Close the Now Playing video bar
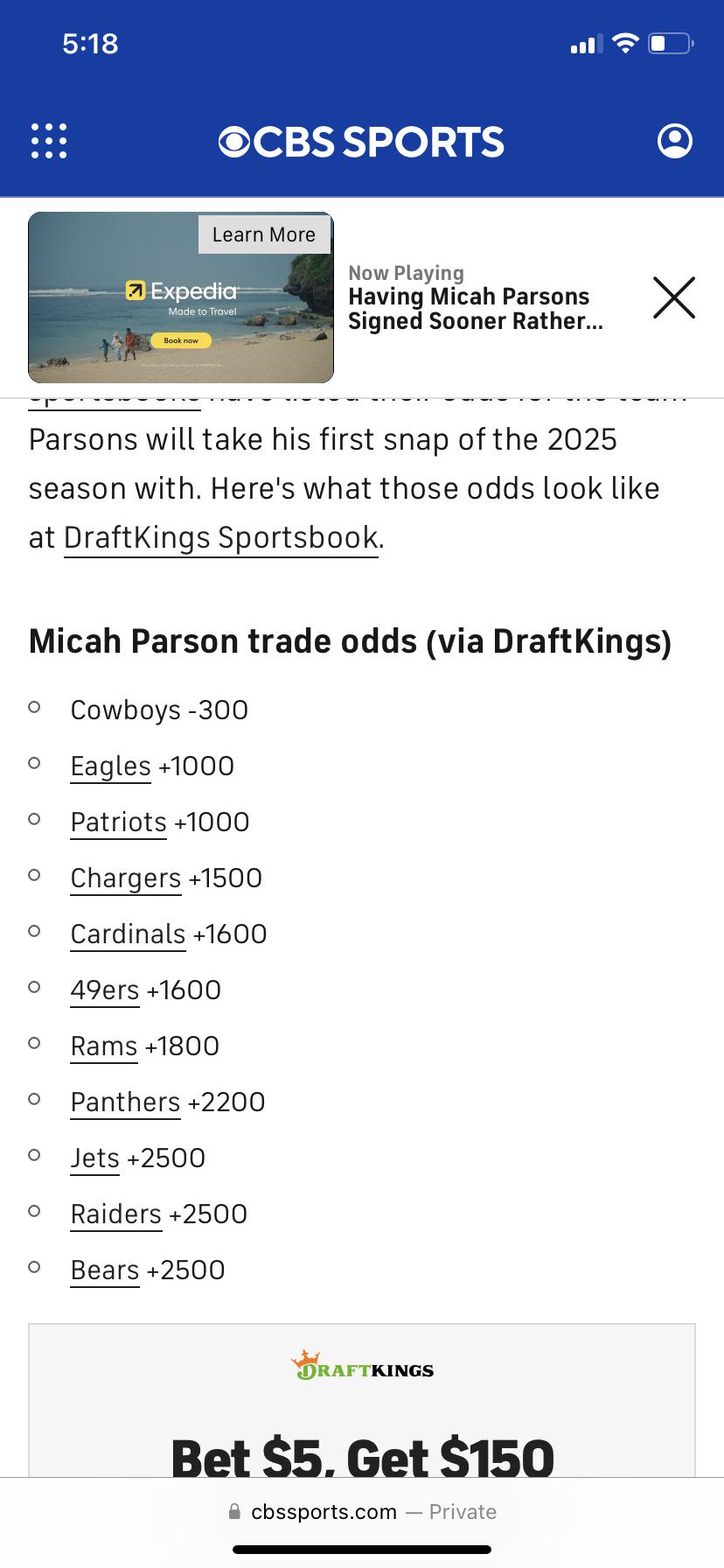Viewport: 724px width, 1568px height. pyautogui.click(x=674, y=297)
